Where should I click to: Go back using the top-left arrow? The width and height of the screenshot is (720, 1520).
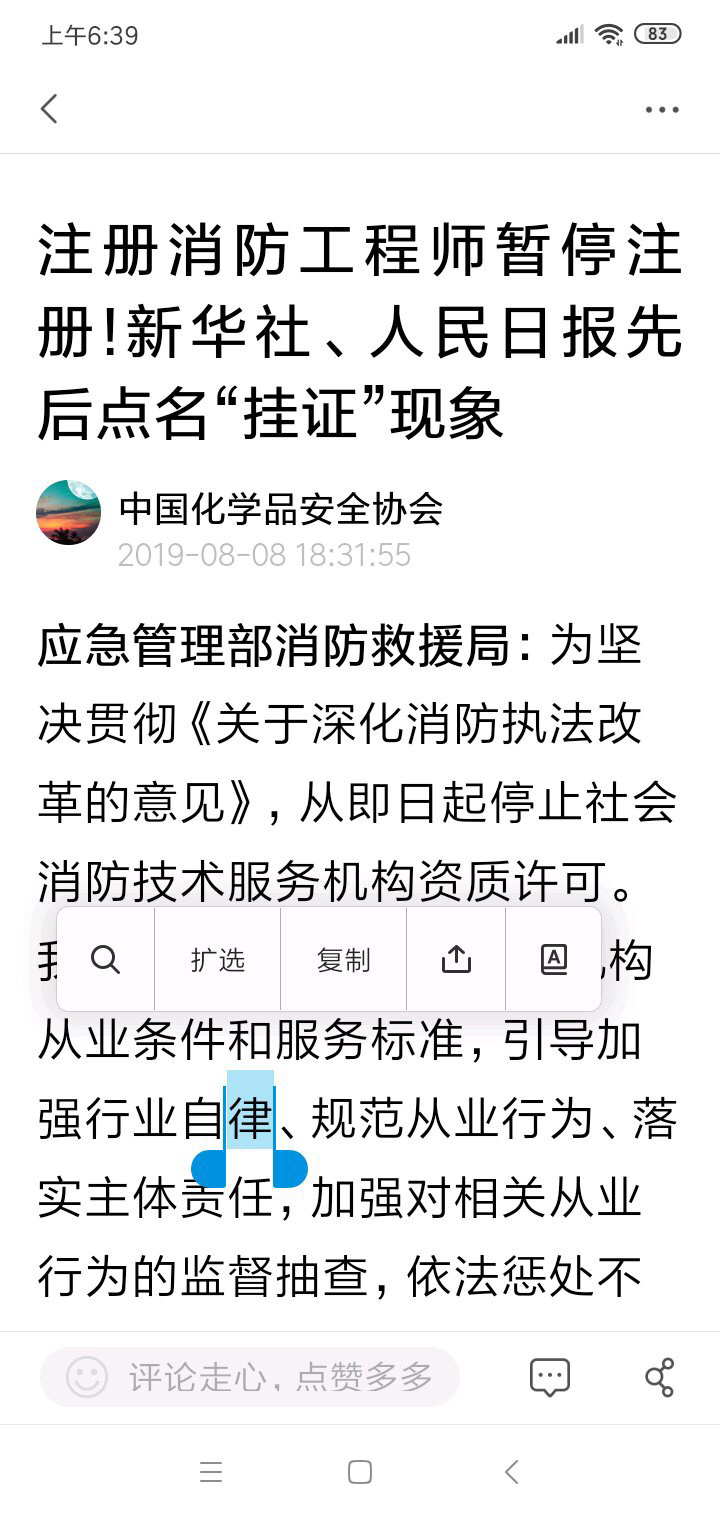pos(49,109)
